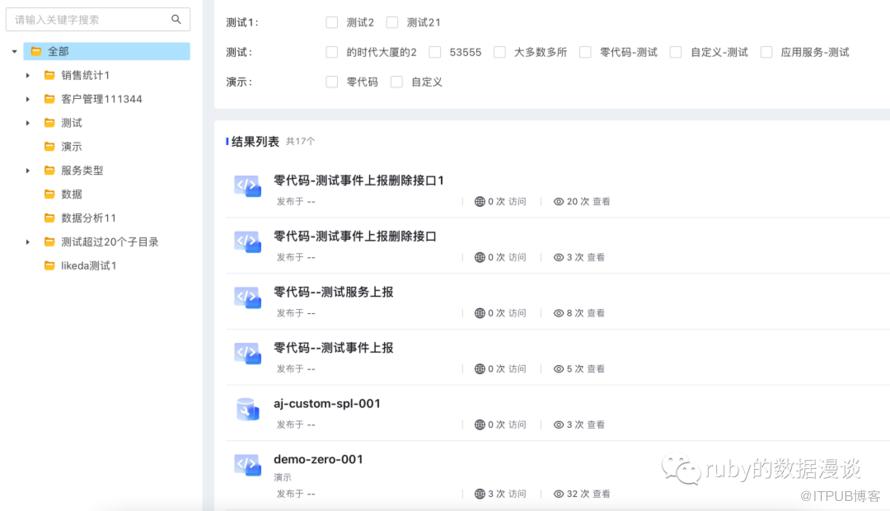Tap the keyword search input field
The height and width of the screenshot is (511, 890).
pyautogui.click(x=90, y=19)
